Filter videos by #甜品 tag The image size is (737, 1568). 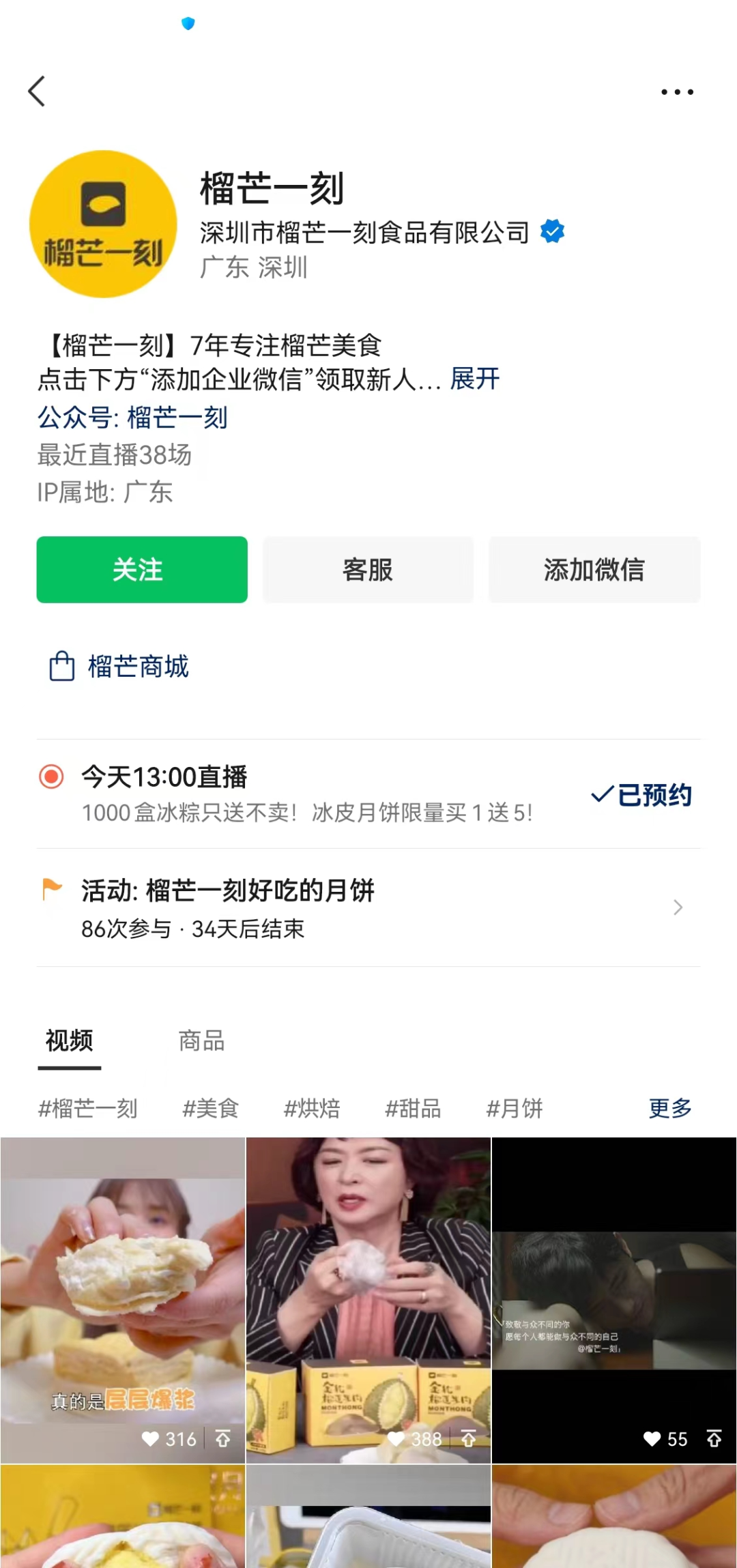(413, 1108)
